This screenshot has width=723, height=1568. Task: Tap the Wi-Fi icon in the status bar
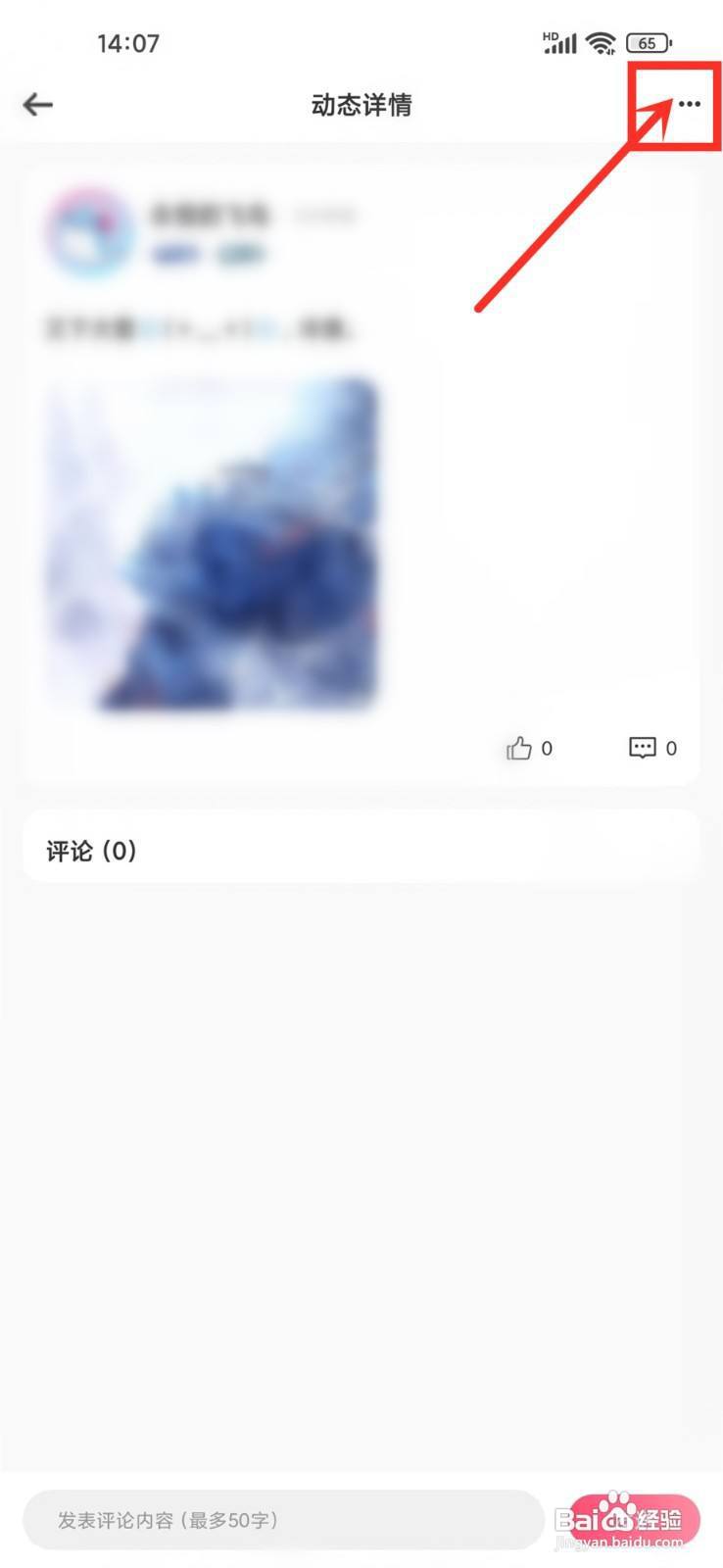(x=602, y=42)
